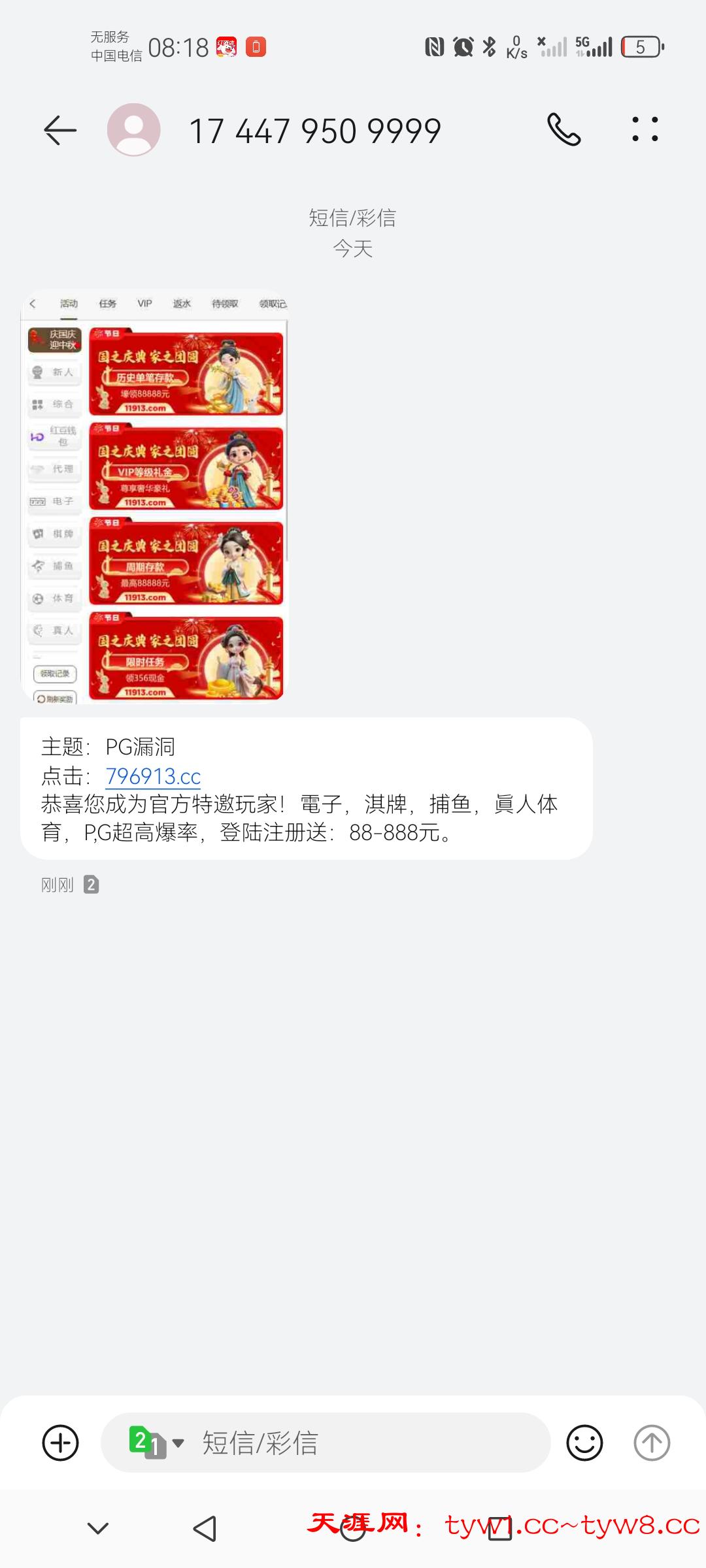Open the contact avatar for 17 447 950 9999
Screen dimensions: 706x1568
click(134, 130)
